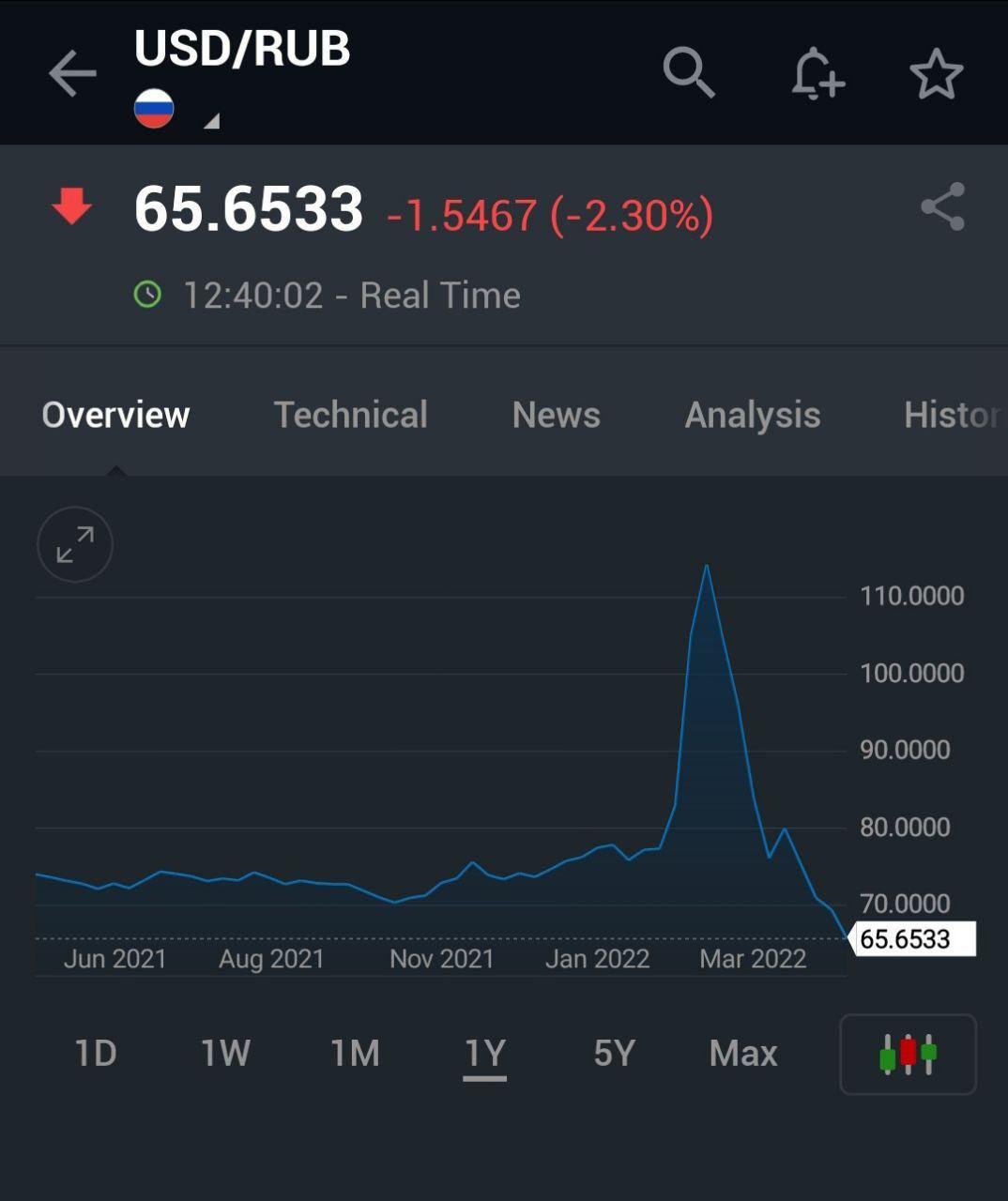Open the News tab
Screen dimensions: 1008x1201
pyautogui.click(x=556, y=415)
